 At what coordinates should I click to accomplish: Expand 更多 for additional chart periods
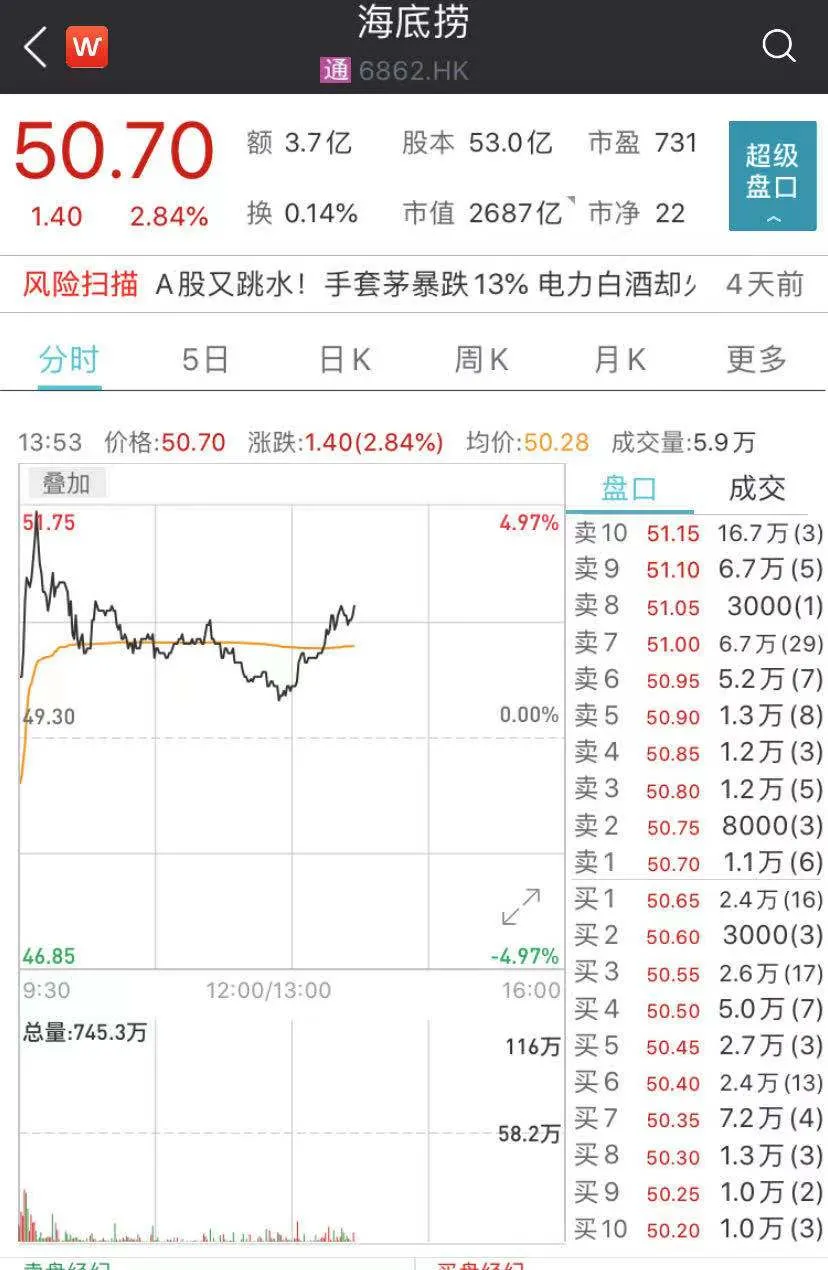click(755, 358)
